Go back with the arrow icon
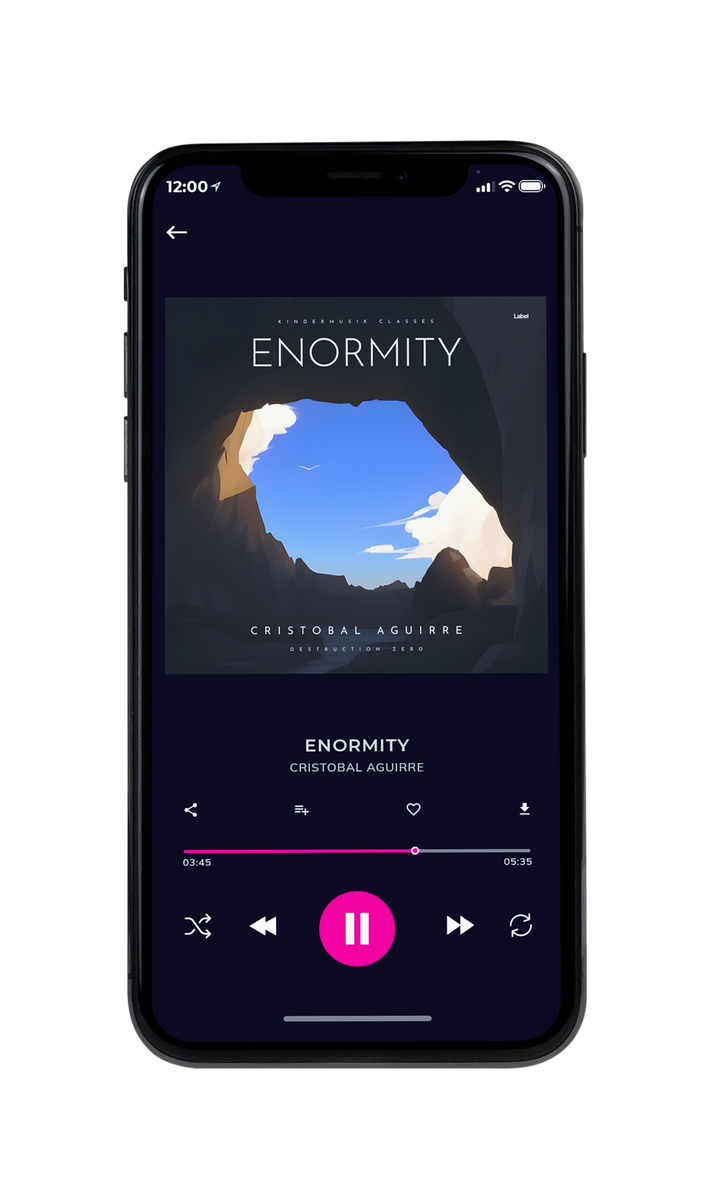 point(177,232)
